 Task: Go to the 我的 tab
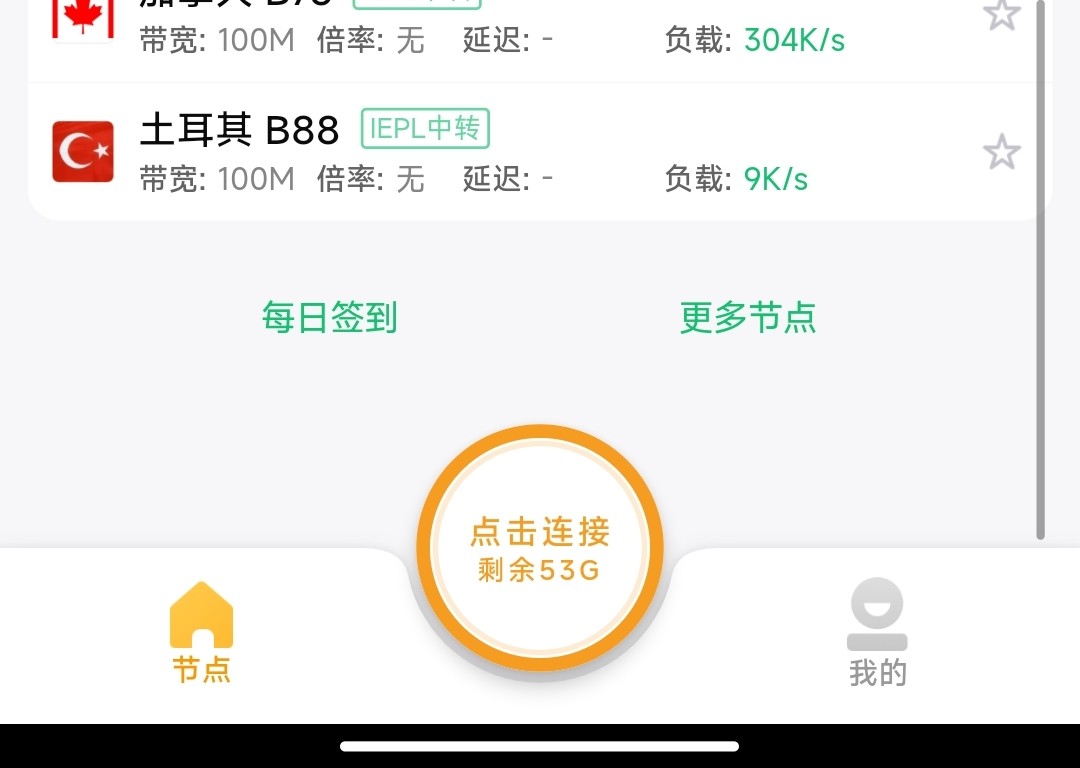point(877,634)
